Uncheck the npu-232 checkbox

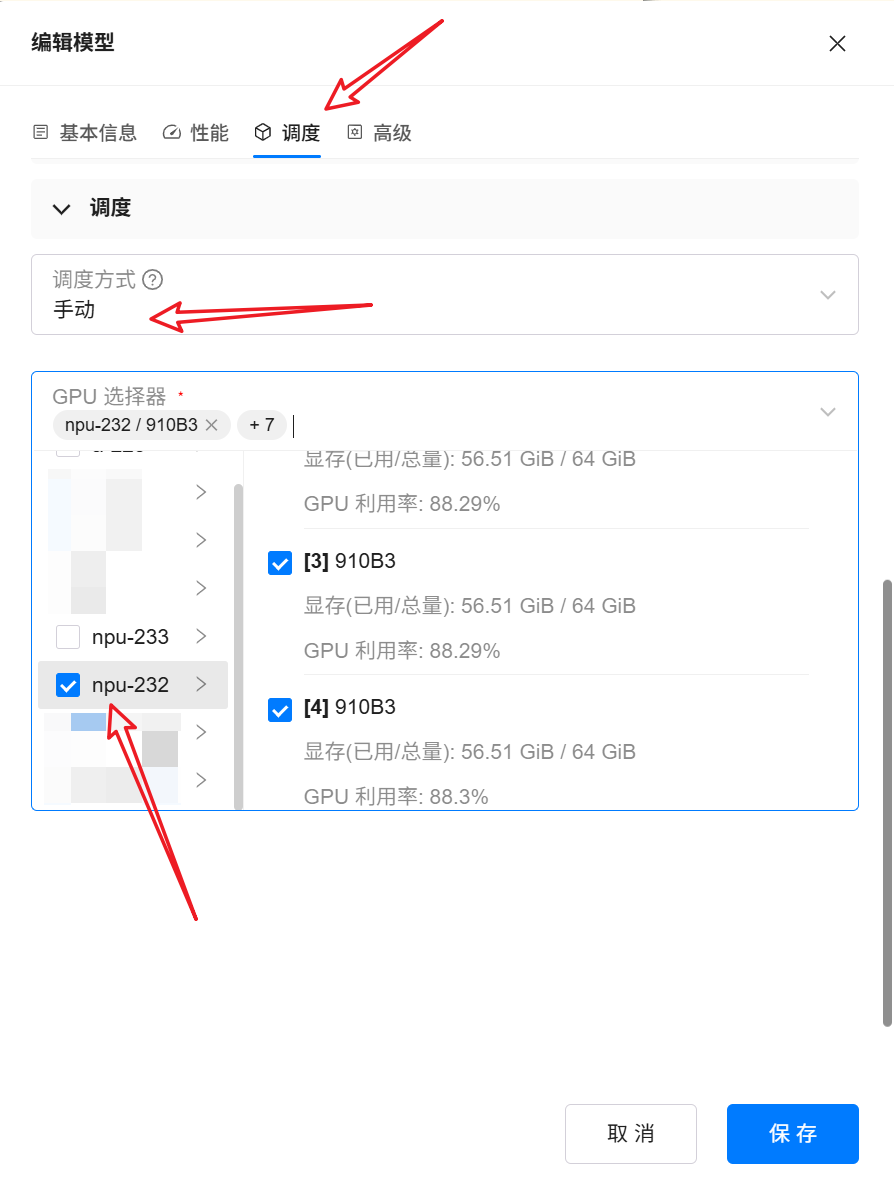pyautogui.click(x=68, y=685)
